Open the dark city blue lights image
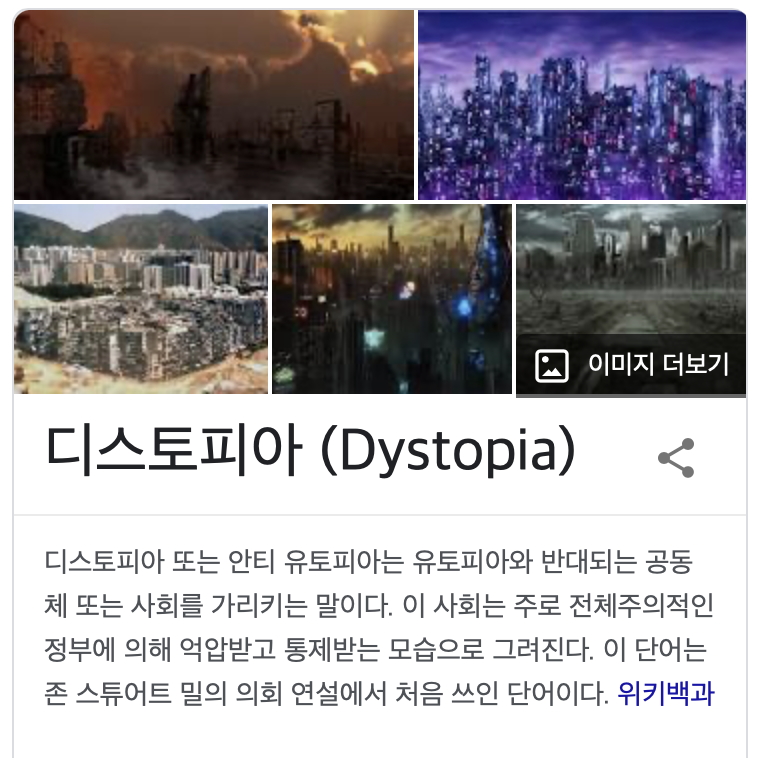The height and width of the screenshot is (758, 762). tap(391, 299)
